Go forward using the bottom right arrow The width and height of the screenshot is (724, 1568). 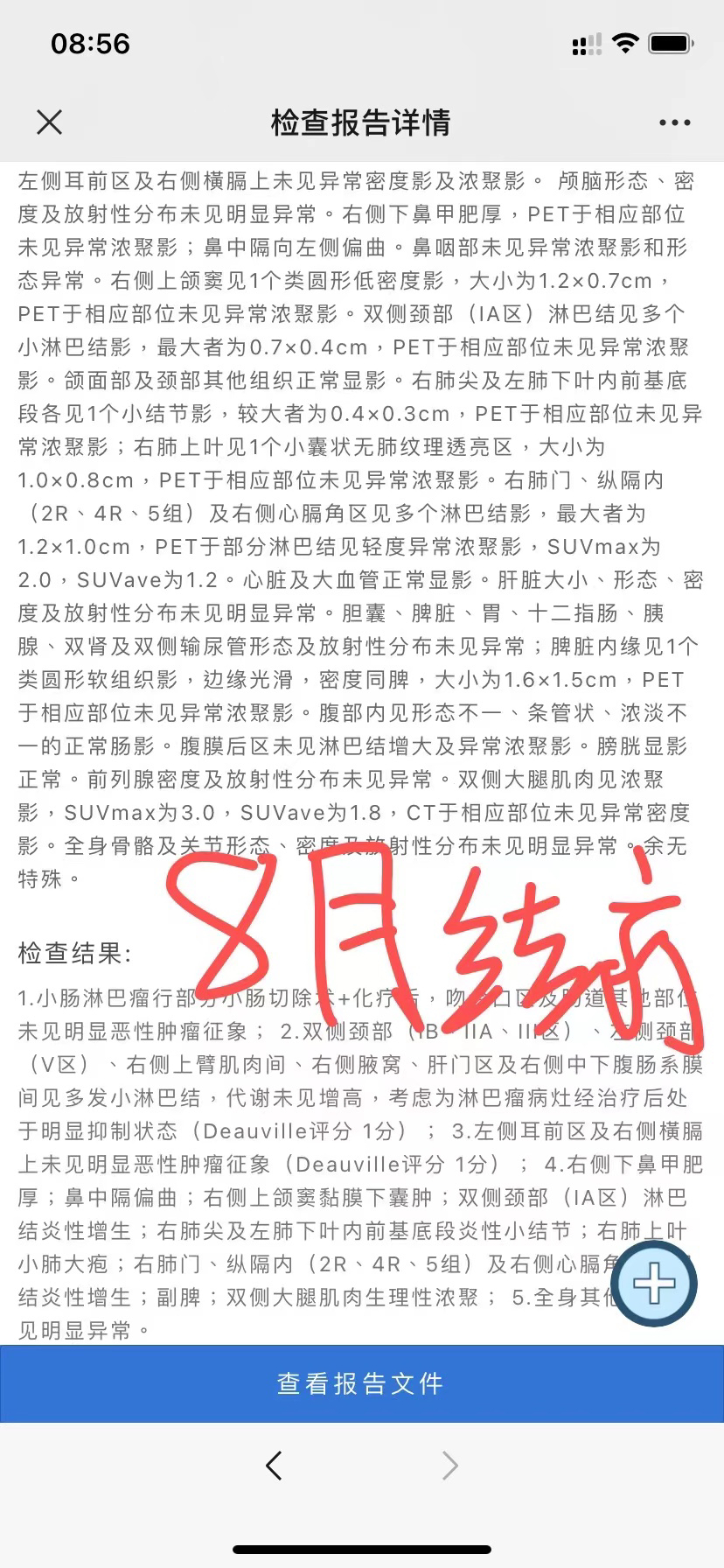click(450, 1465)
